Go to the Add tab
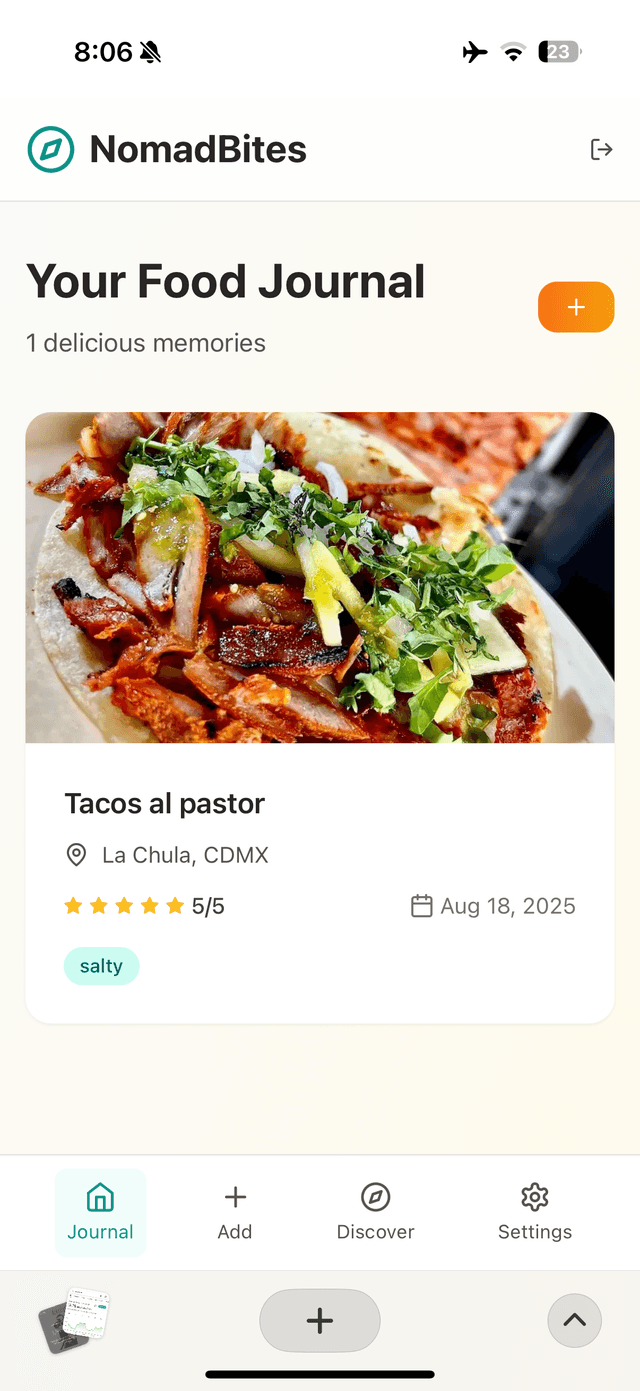The height and width of the screenshot is (1391, 640). tap(235, 1212)
